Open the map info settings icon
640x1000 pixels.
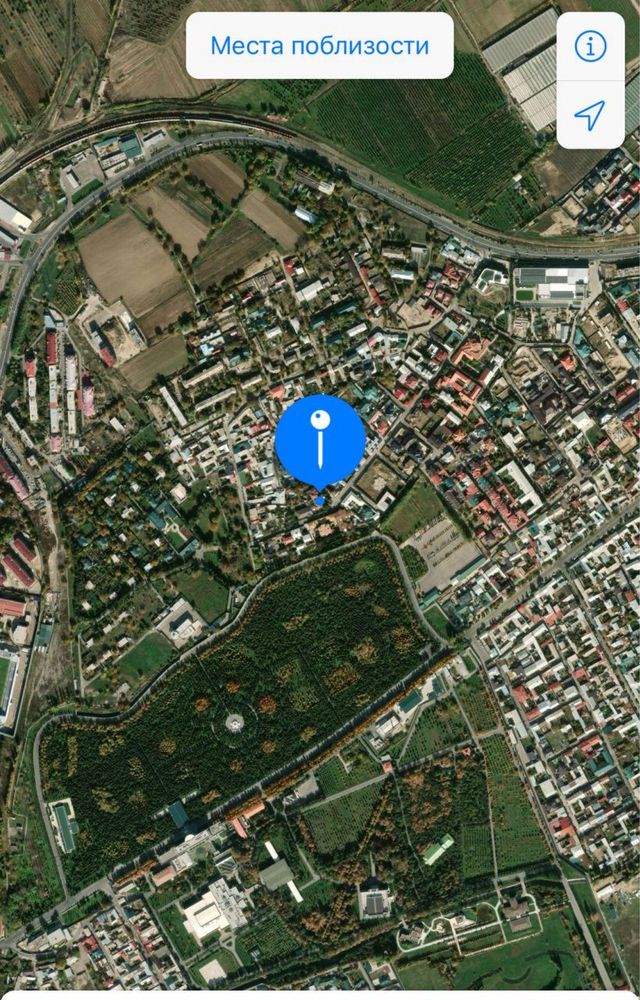tap(590, 46)
